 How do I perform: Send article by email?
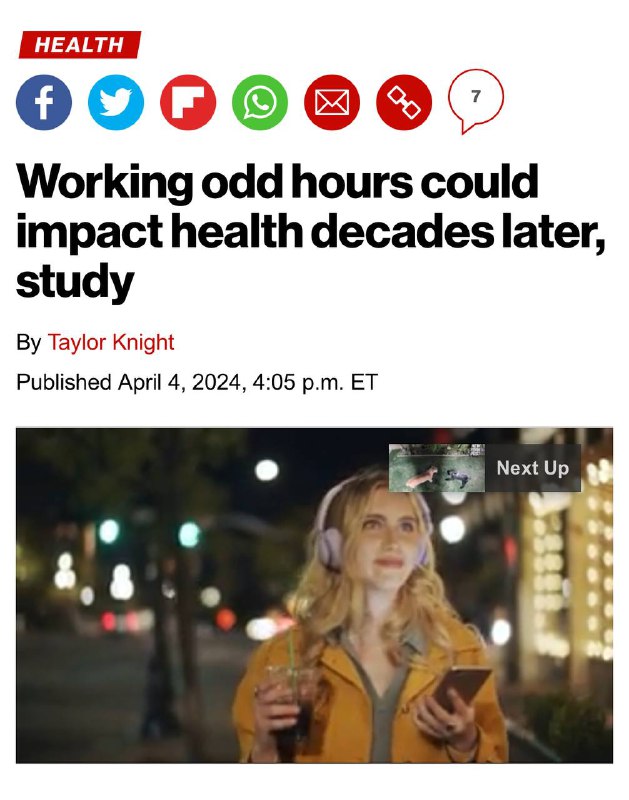[332, 102]
